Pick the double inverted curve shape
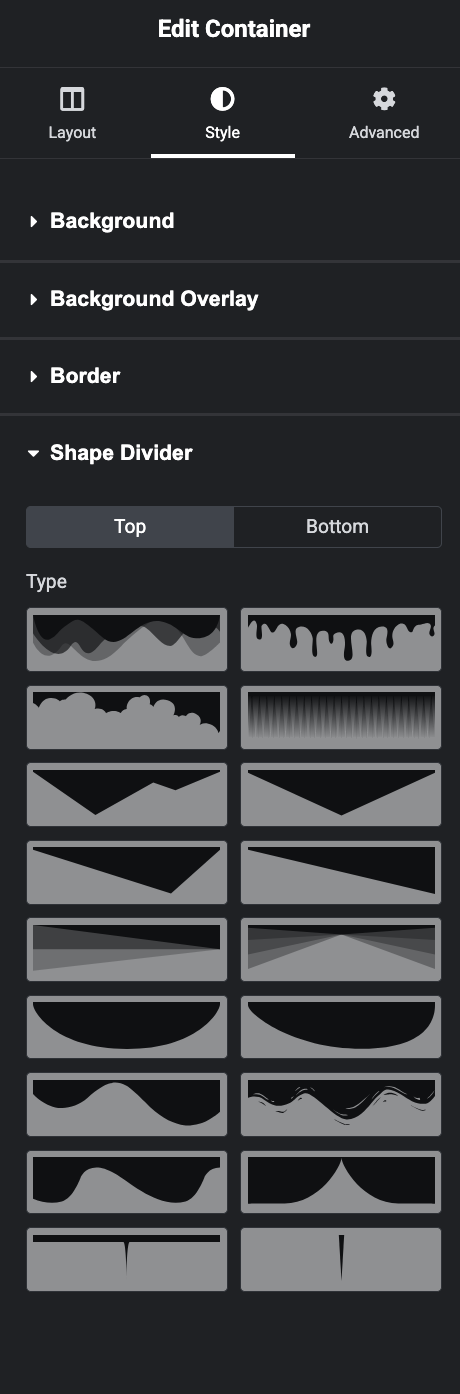The width and height of the screenshot is (460, 1394). coord(341,1182)
